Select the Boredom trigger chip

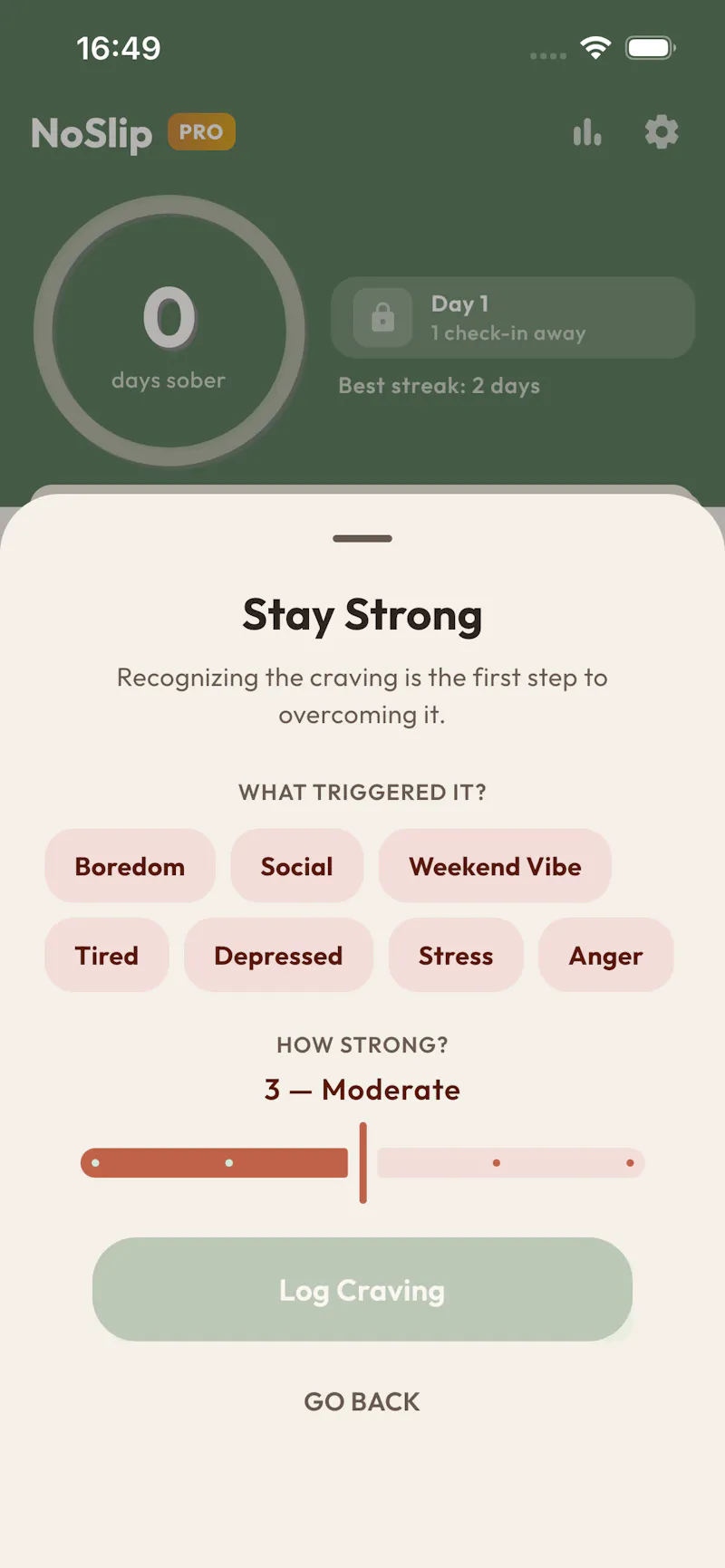click(x=130, y=866)
